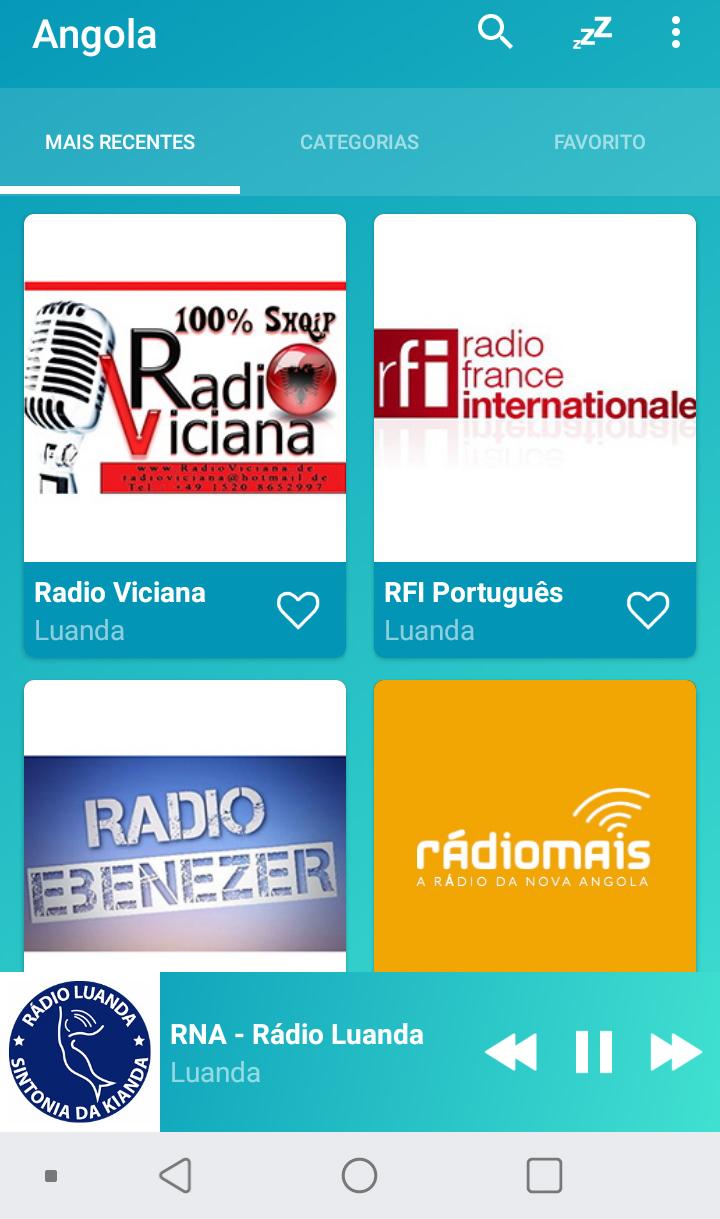Skip to the next station
Screen dimensions: 720x1219
coord(676,1052)
